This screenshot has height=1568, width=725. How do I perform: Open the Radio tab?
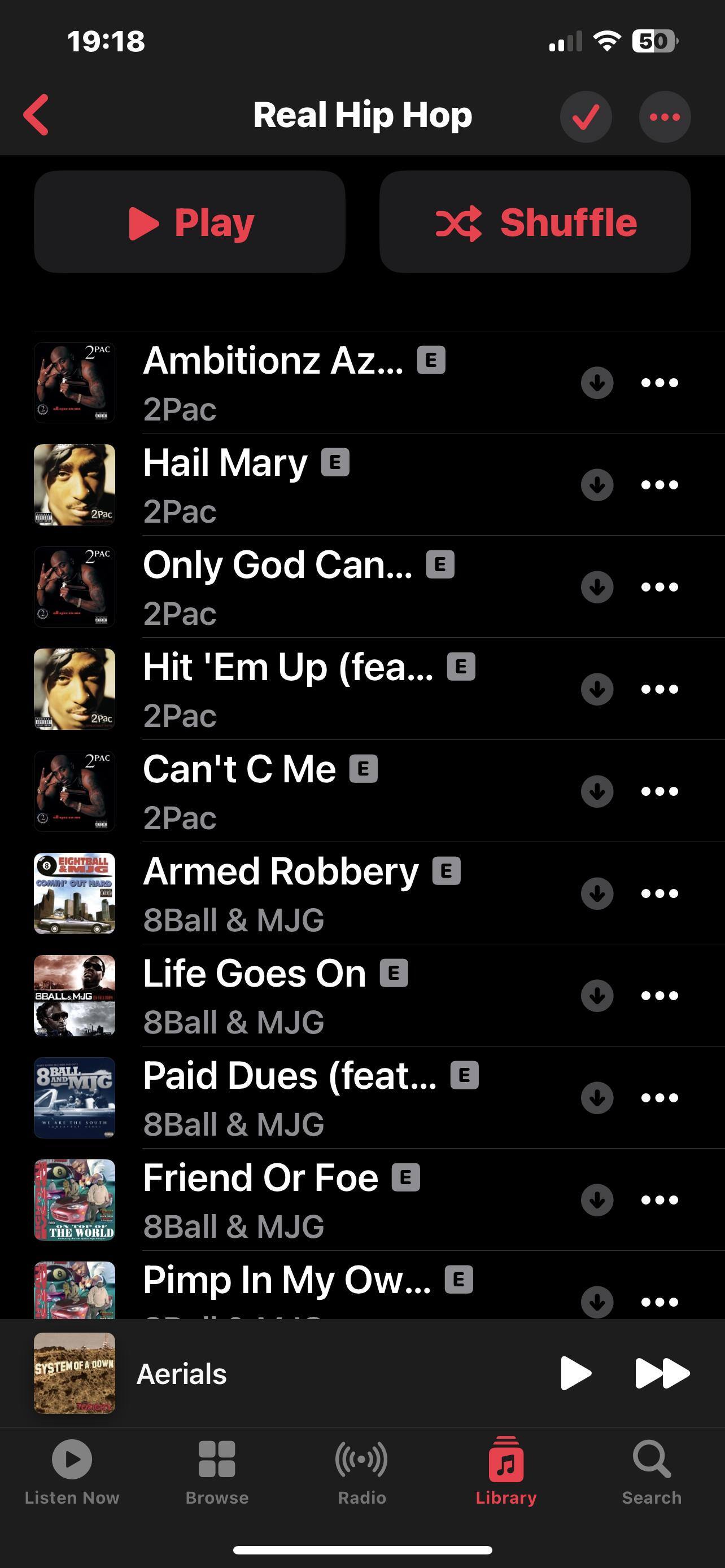click(361, 1472)
